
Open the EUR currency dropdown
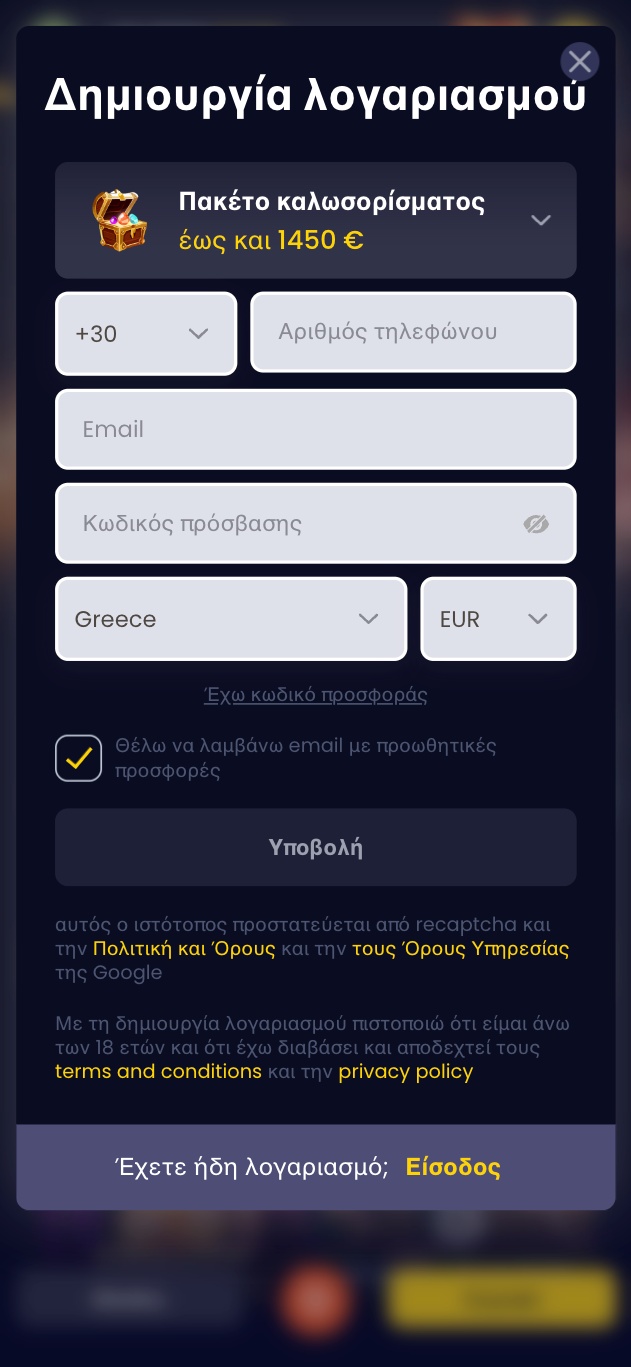point(498,619)
